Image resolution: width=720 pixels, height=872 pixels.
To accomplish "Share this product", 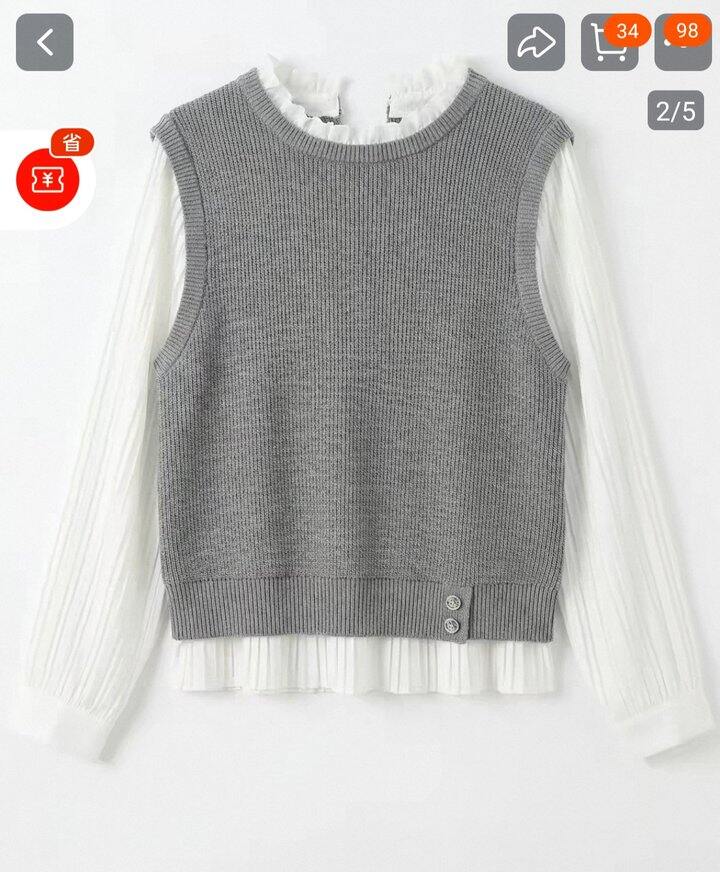I will click(x=536, y=42).
